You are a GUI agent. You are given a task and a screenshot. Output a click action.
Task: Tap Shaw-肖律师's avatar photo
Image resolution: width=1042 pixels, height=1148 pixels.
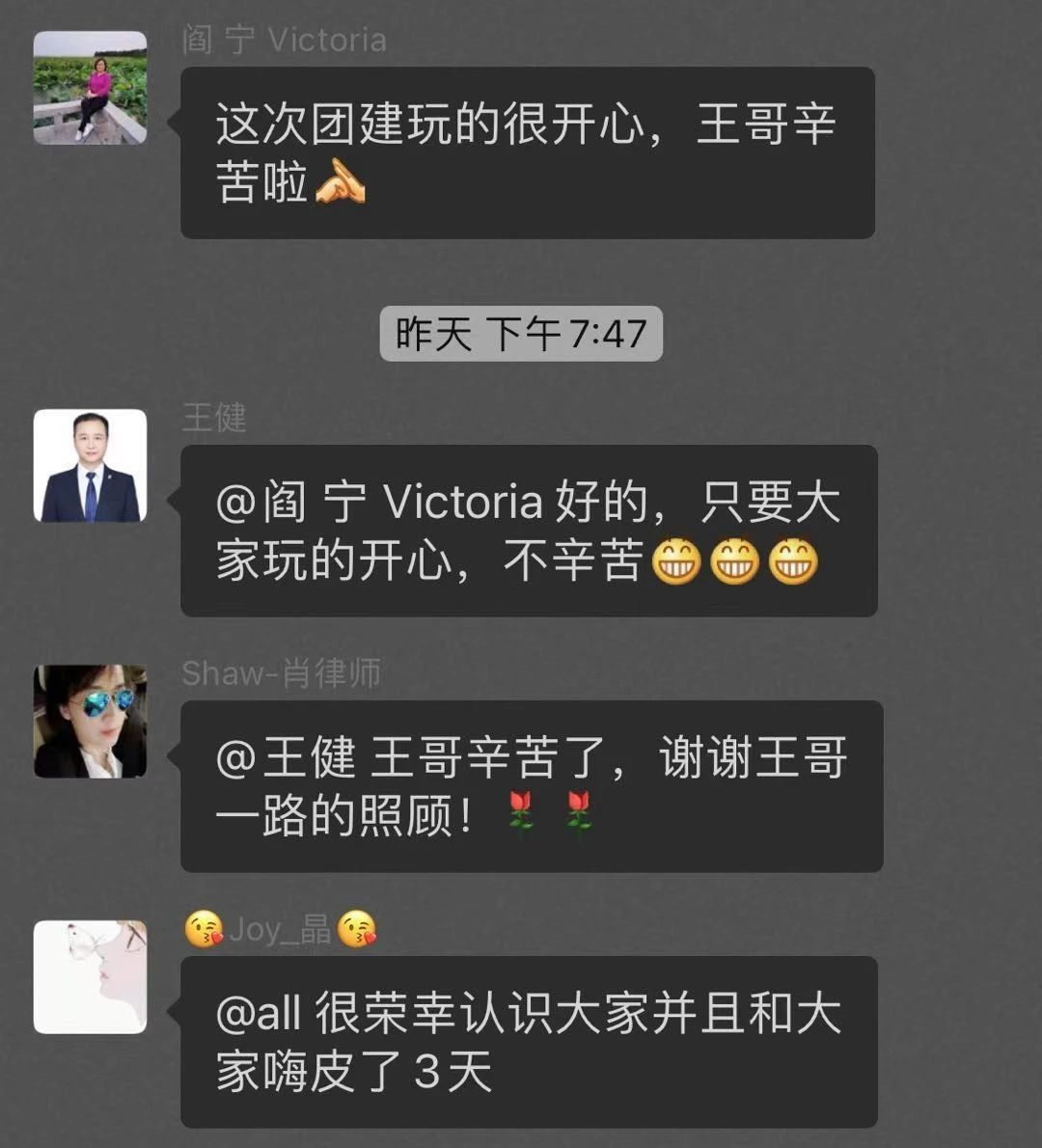pyautogui.click(x=90, y=722)
